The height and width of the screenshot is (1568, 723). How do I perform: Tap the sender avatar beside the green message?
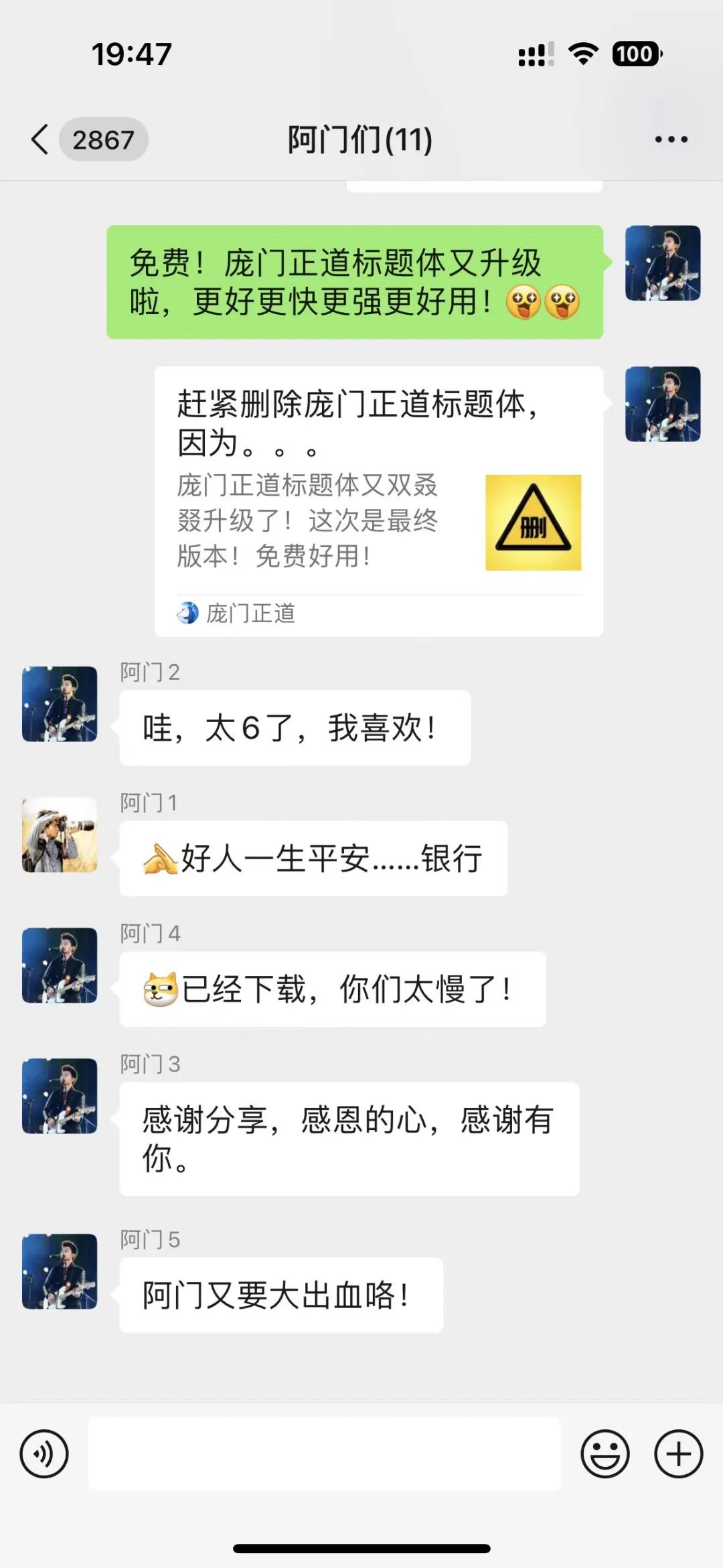point(663,265)
